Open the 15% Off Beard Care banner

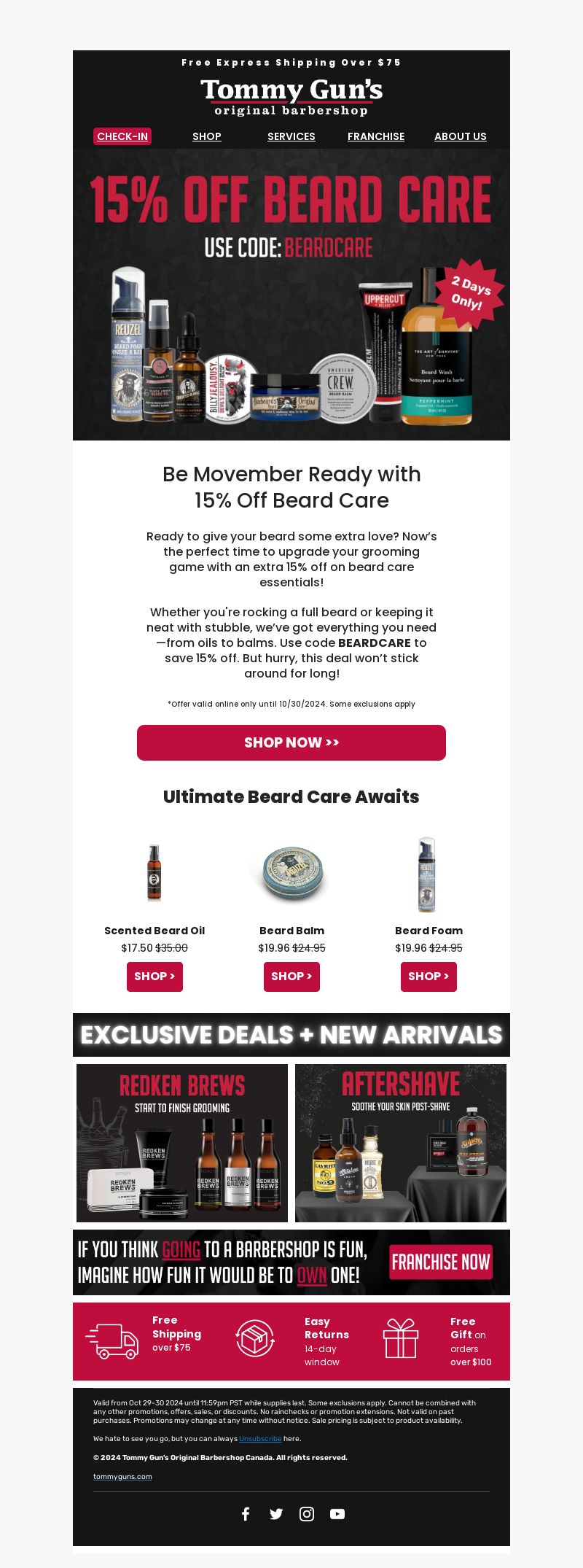coord(291,295)
